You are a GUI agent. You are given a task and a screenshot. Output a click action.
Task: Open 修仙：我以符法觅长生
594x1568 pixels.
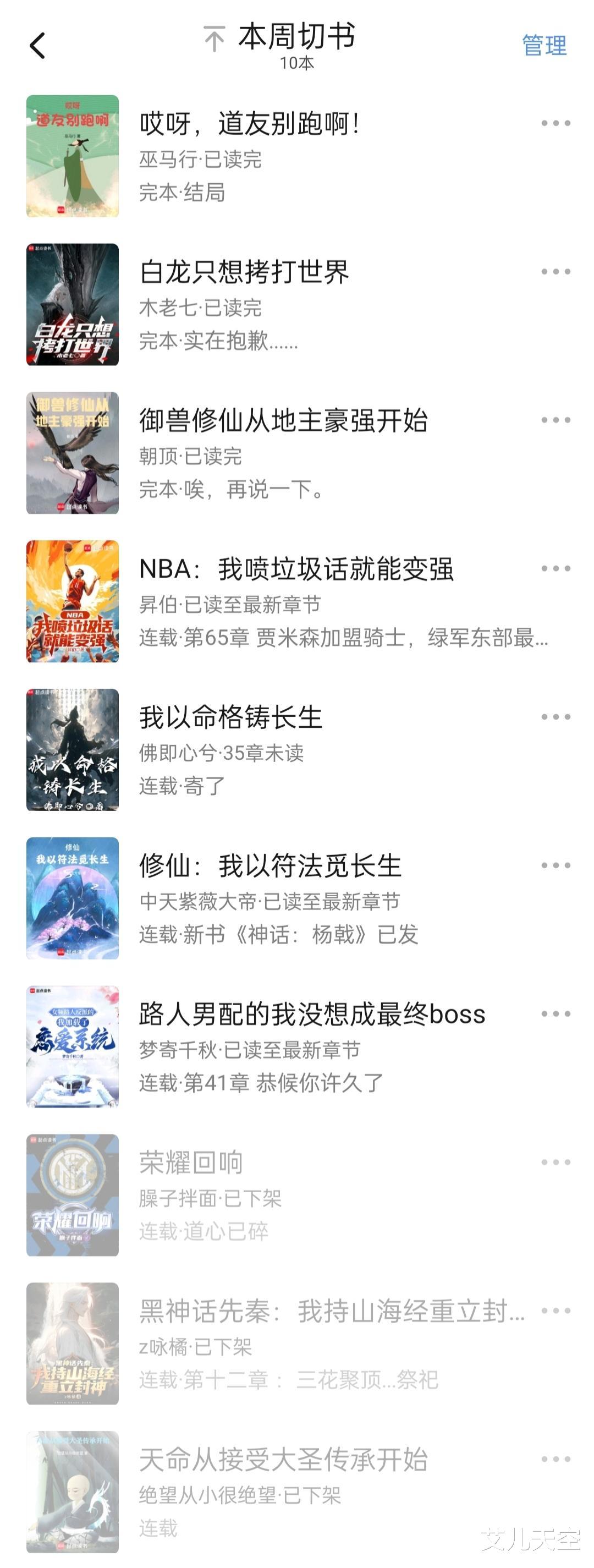(x=270, y=866)
